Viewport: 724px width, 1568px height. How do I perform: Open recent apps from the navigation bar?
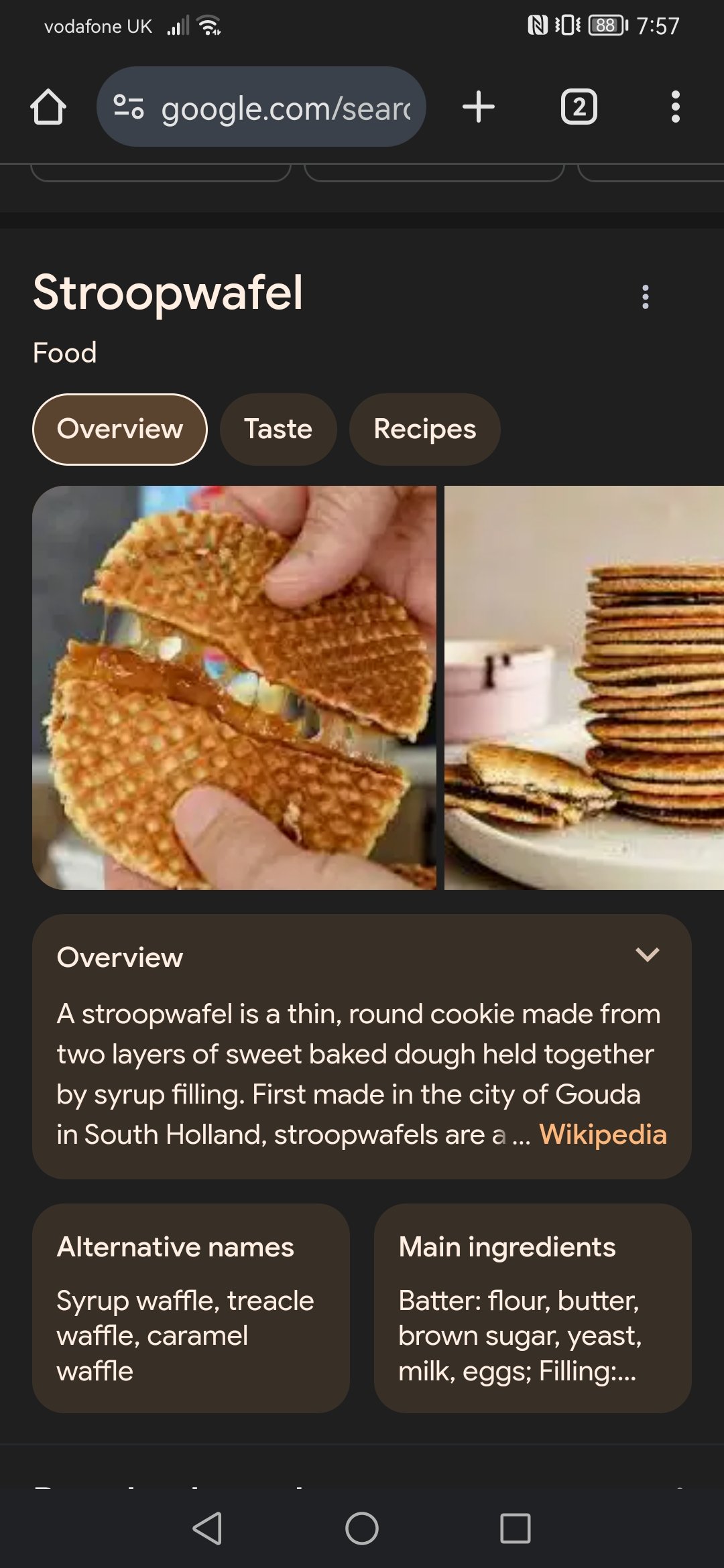point(515,1528)
